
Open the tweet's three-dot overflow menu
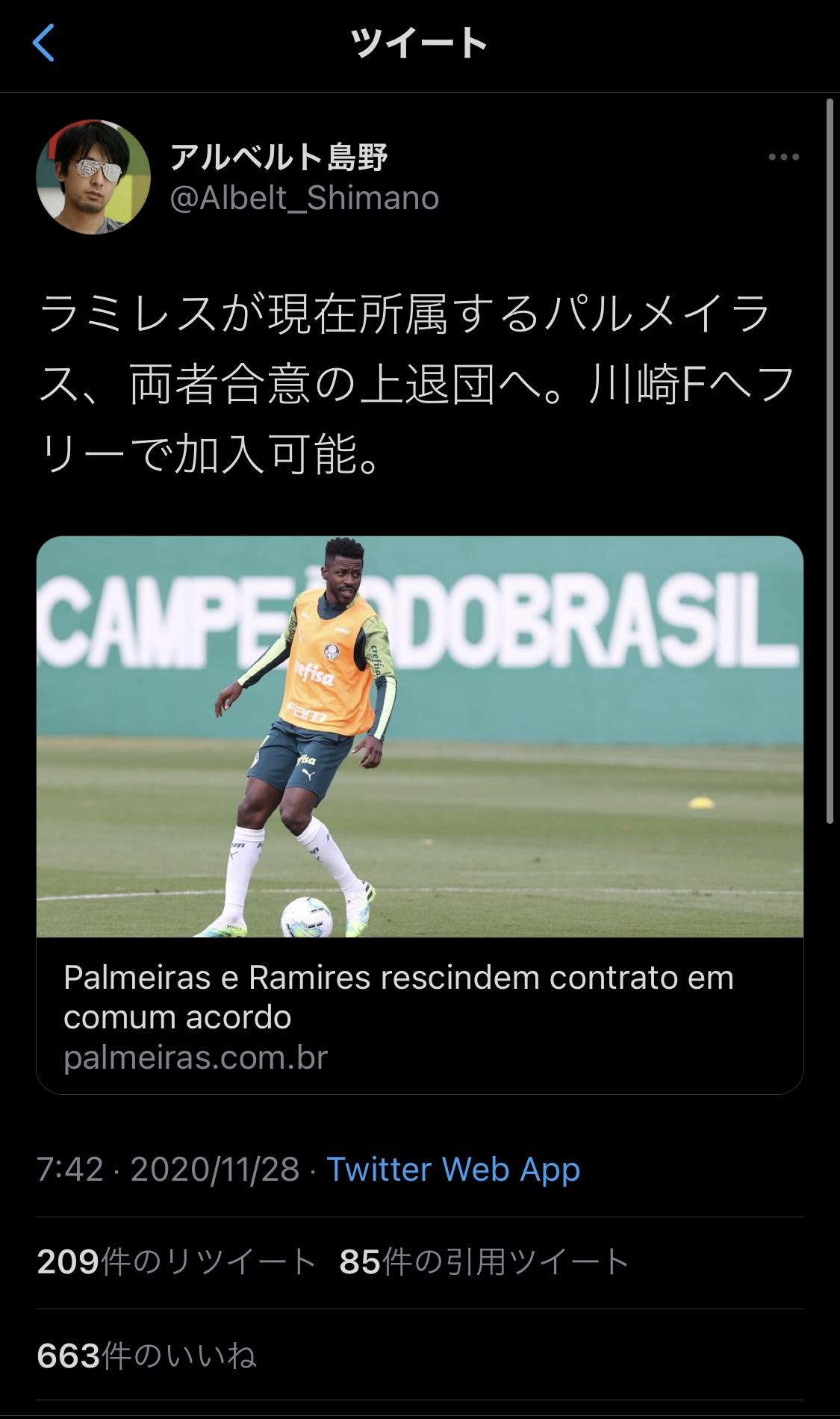pos(783,157)
